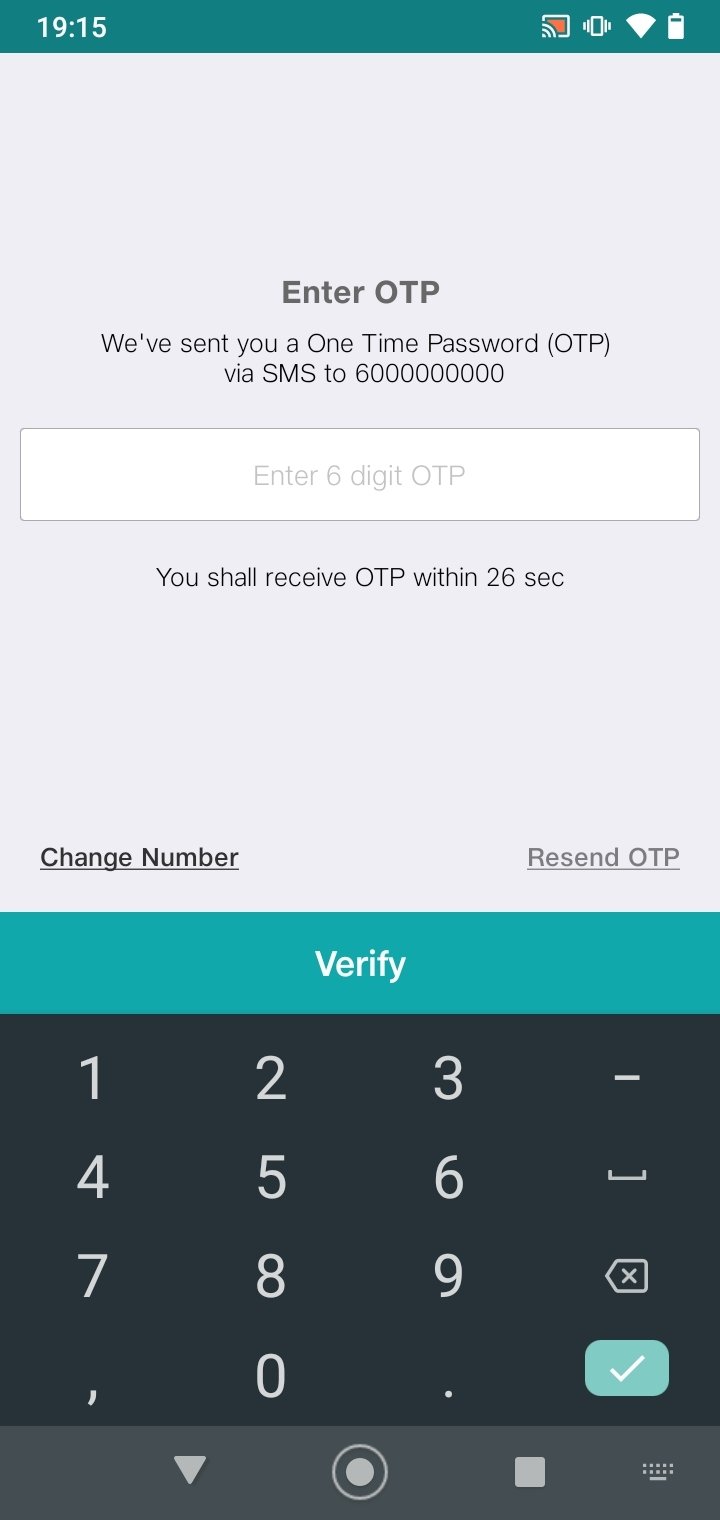Confirm entry with the keypad checkmark key
The width and height of the screenshot is (720, 1520).
[627, 1368]
